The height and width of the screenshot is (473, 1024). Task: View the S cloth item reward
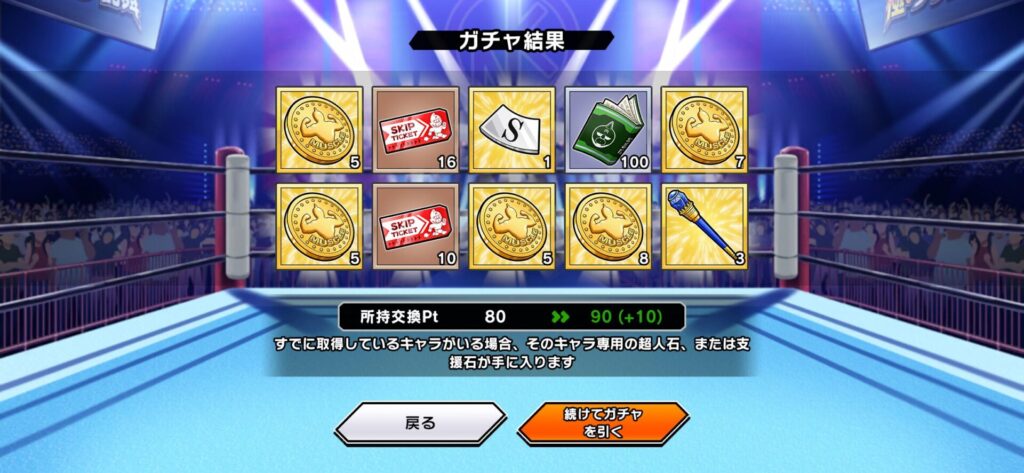[511, 130]
